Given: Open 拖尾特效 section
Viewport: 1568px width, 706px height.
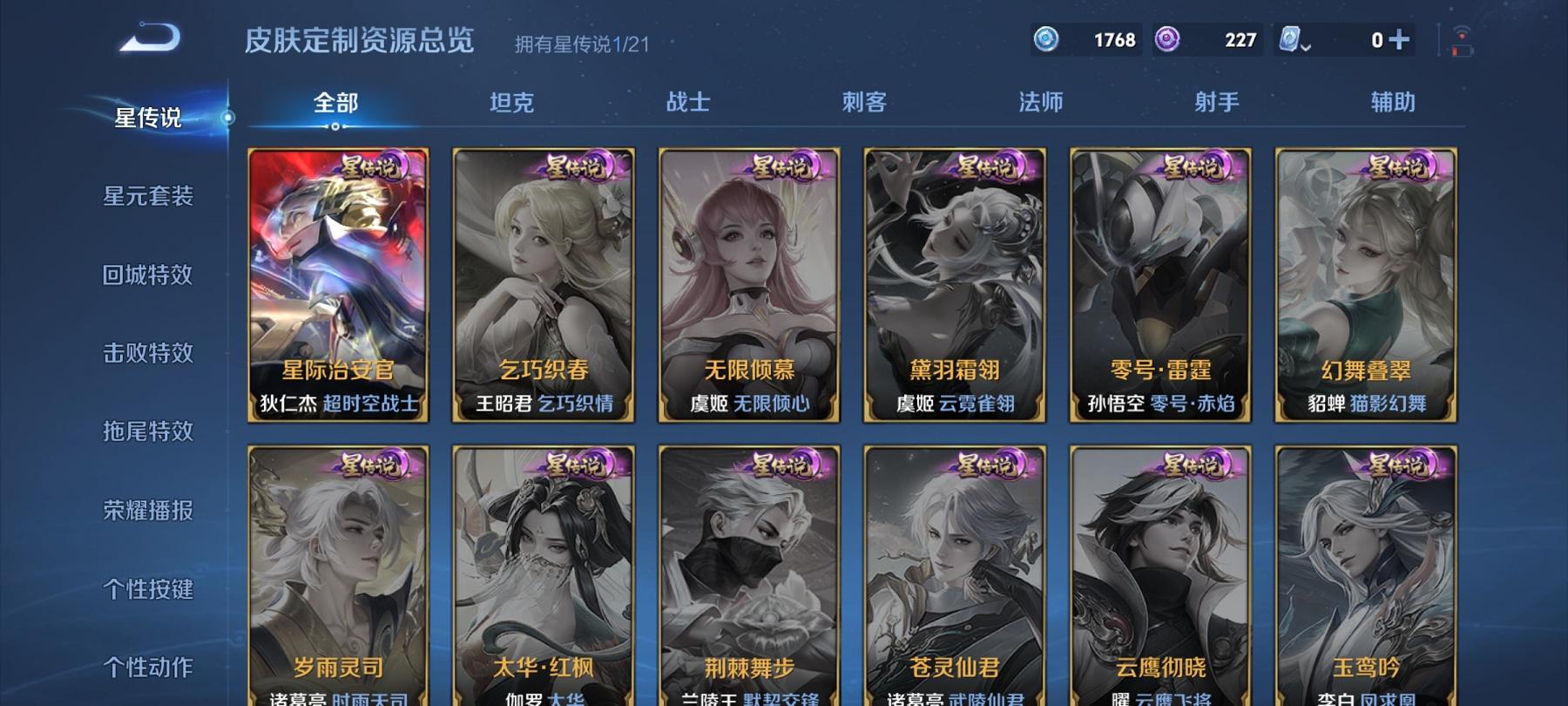Looking at the screenshot, I should [x=148, y=431].
